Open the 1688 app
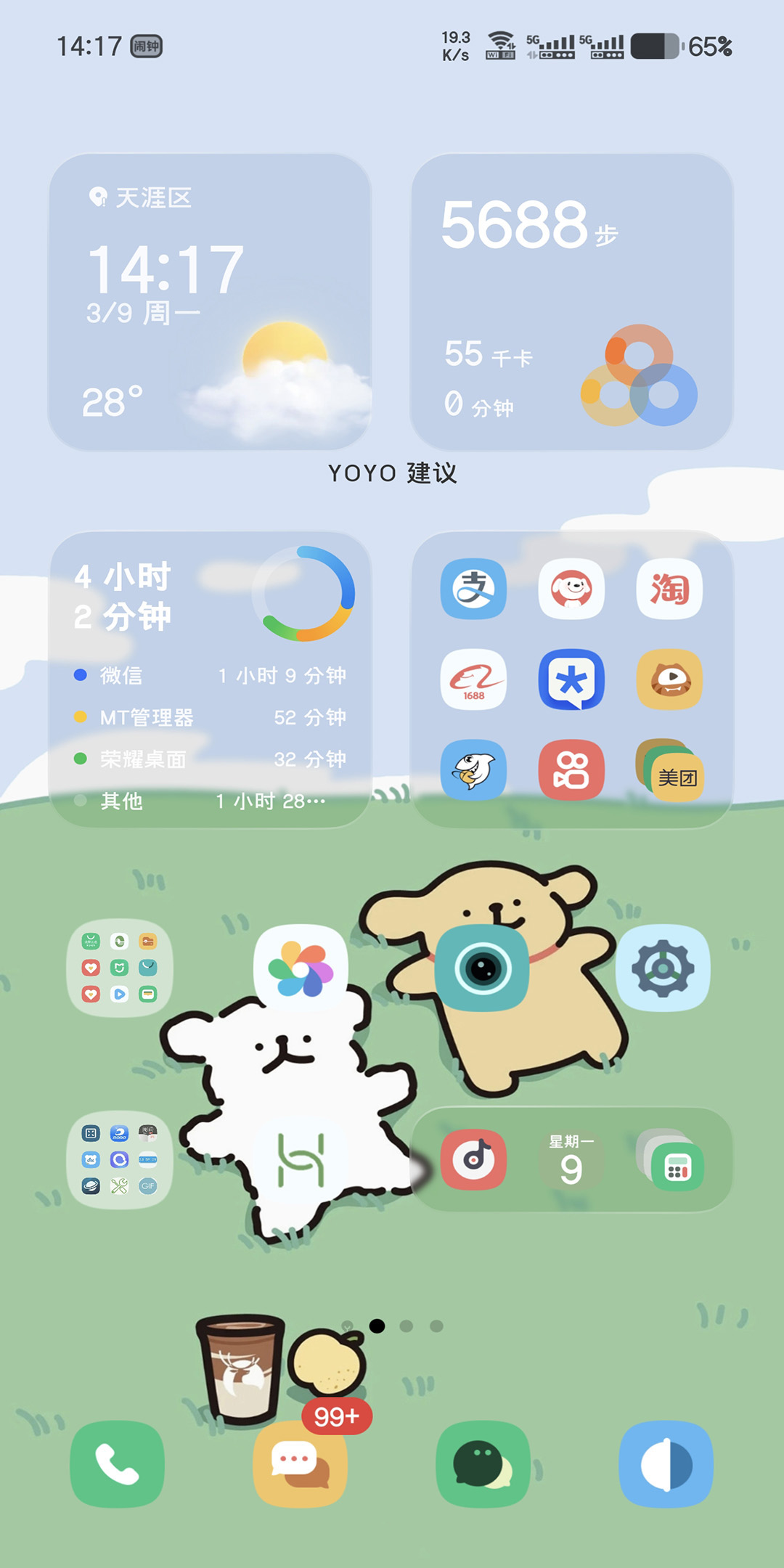 pyautogui.click(x=473, y=679)
